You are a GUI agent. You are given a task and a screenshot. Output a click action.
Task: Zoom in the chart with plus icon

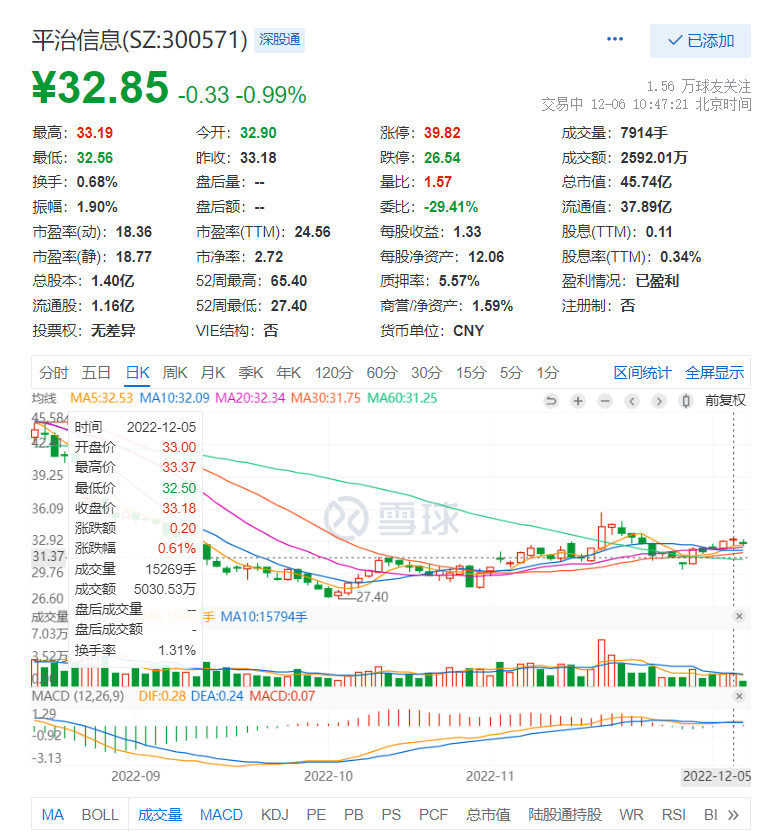coord(578,401)
